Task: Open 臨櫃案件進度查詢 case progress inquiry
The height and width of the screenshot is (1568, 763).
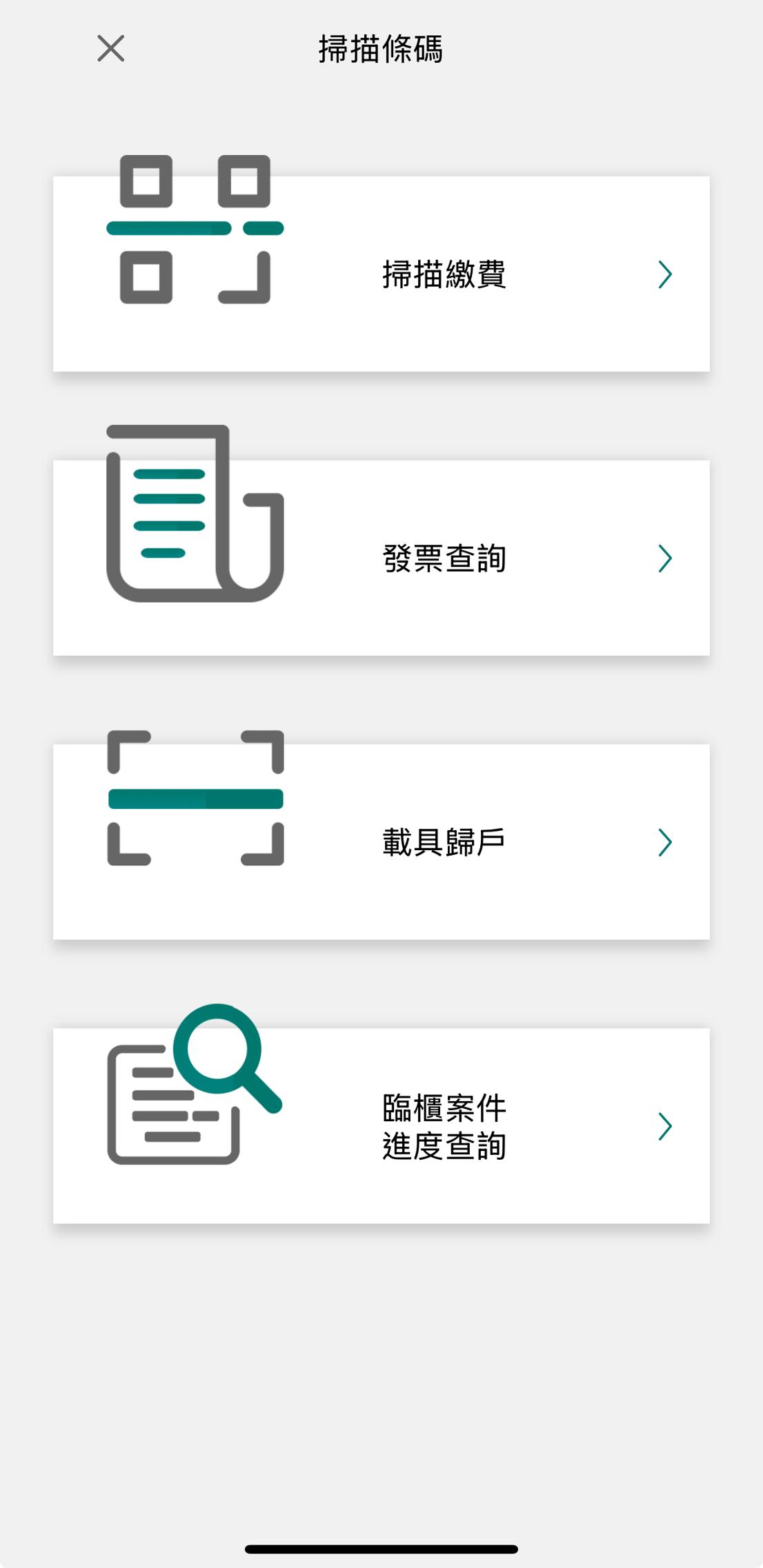Action: pos(381,1126)
